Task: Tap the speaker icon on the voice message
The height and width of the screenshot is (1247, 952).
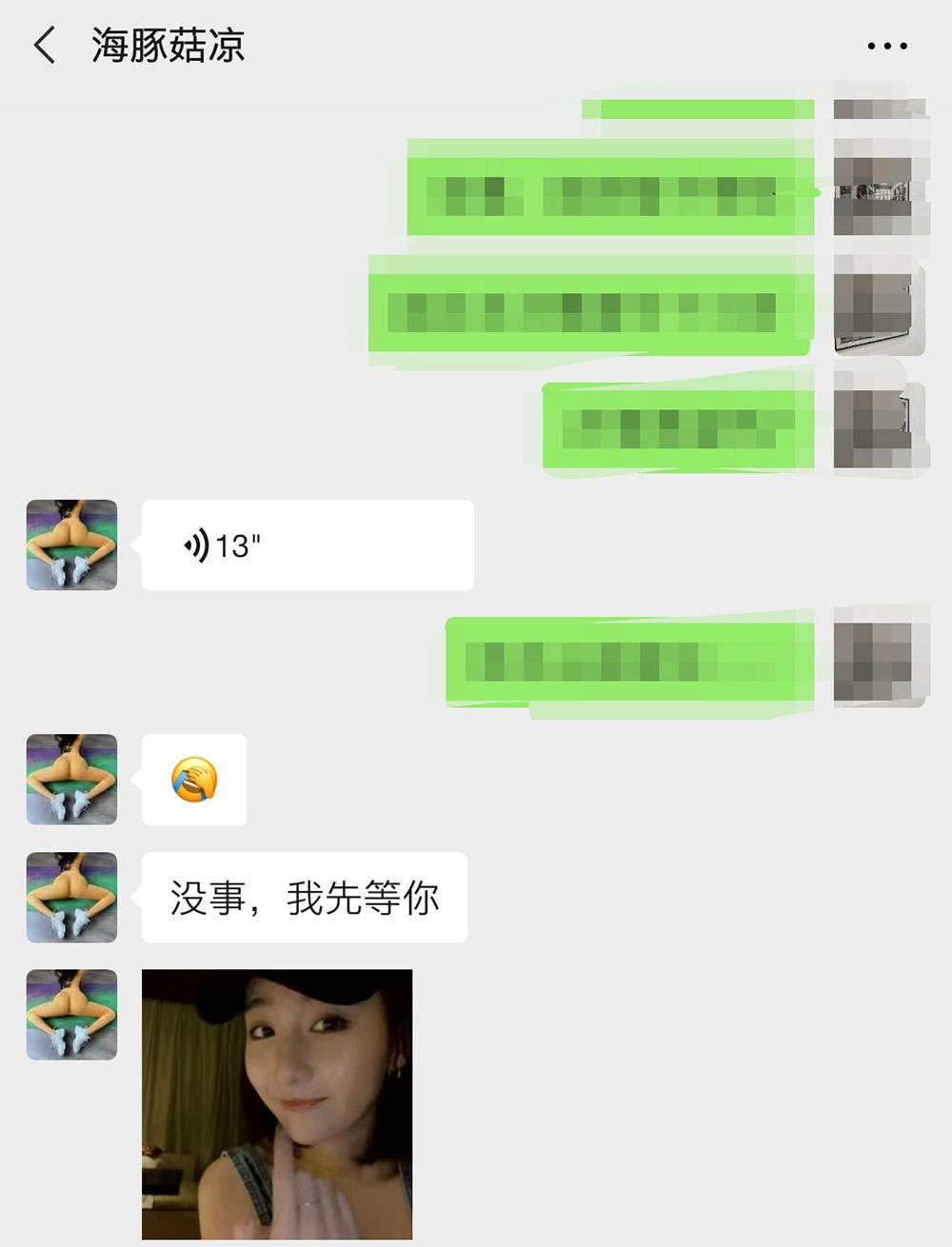Action: 197,544
